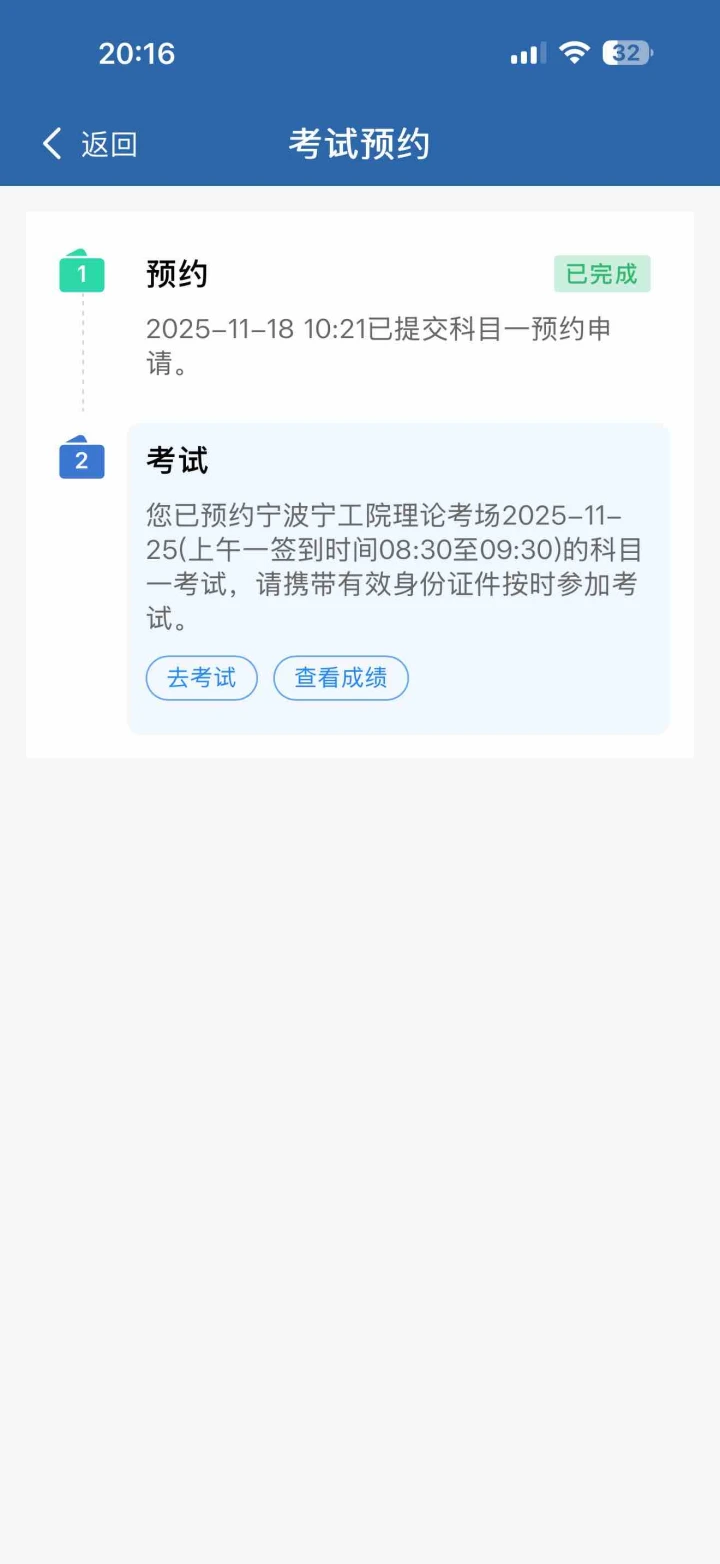Open 查看成绩 to view exam results
This screenshot has height=1564, width=720.
point(341,678)
